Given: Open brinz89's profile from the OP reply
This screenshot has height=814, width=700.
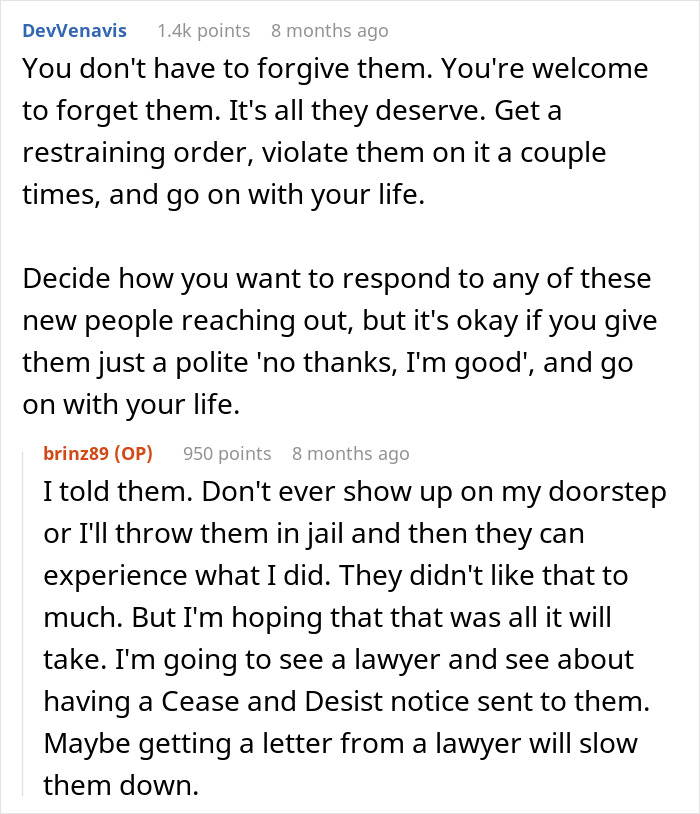Looking at the screenshot, I should coord(78,454).
